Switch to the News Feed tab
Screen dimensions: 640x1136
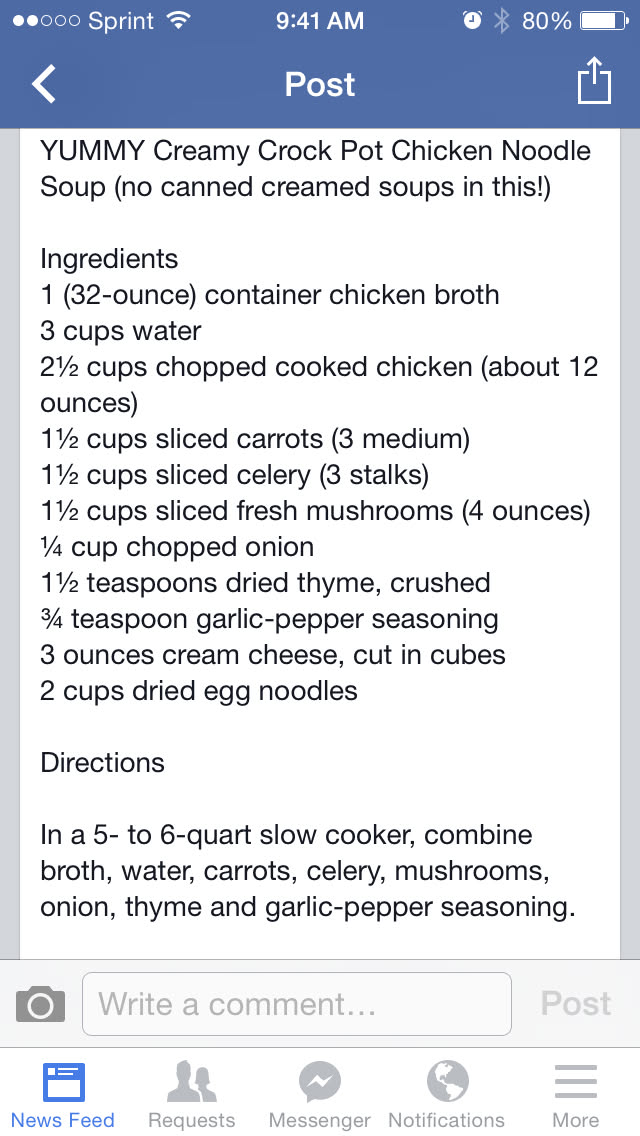pos(63,1095)
